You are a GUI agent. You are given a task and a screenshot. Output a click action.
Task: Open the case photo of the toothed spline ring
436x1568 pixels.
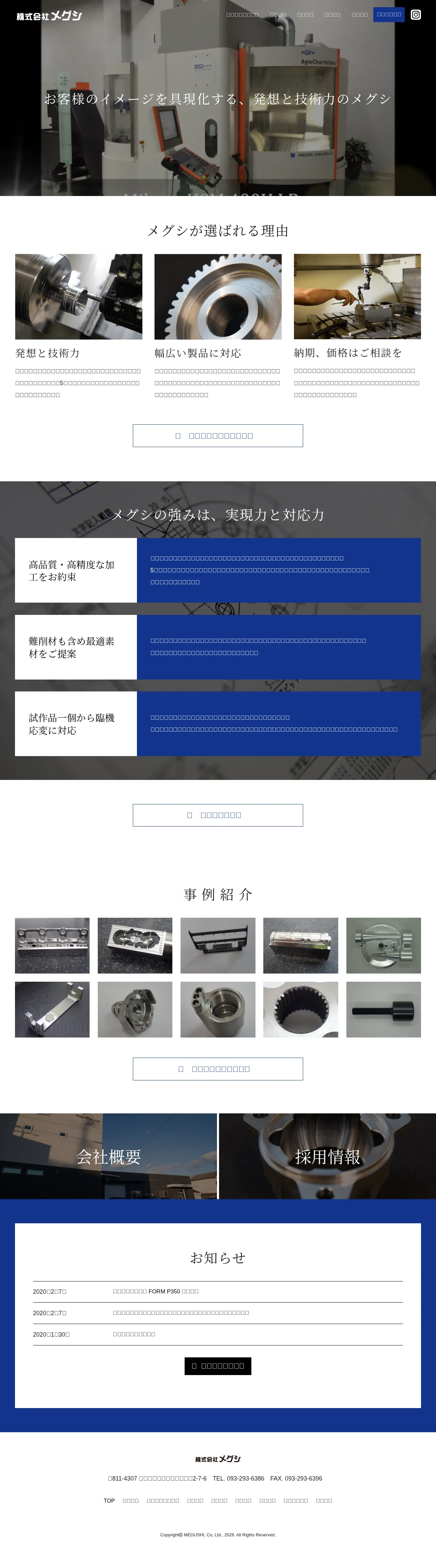pos(300,1009)
